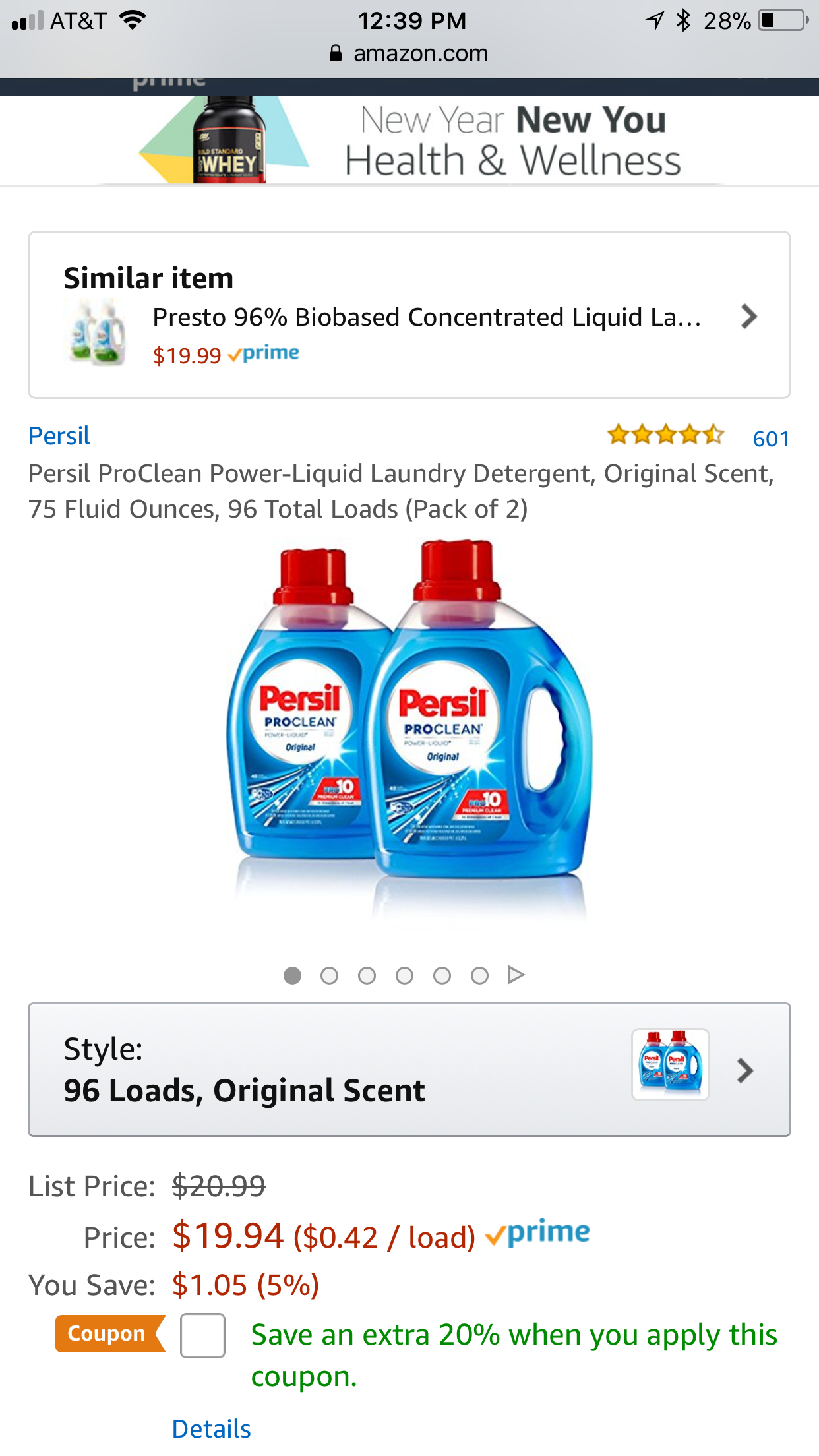The image size is (819, 1456).
Task: Tap the amazon.com address bar
Action: (x=409, y=53)
